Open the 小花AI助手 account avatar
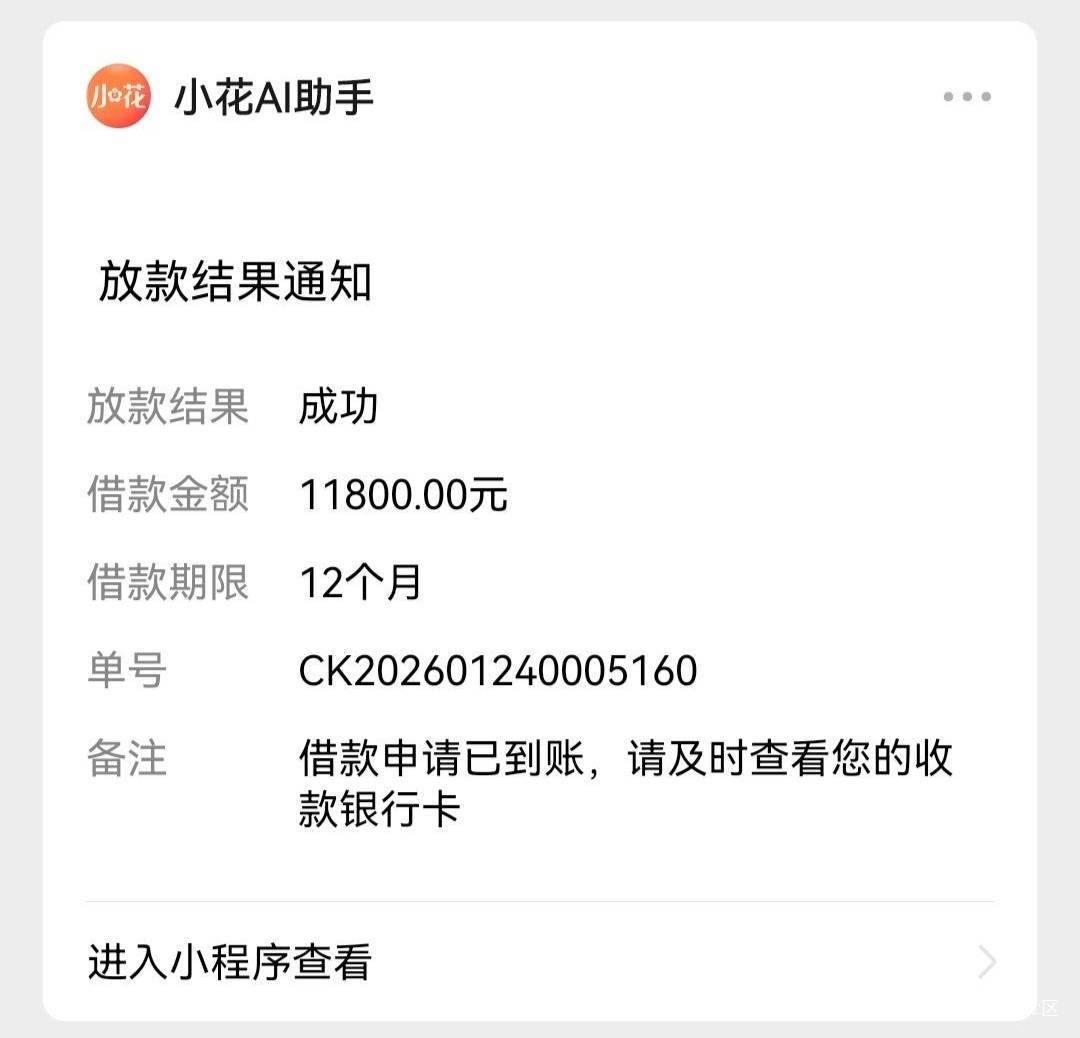This screenshot has height=1038, width=1080. coord(118,96)
